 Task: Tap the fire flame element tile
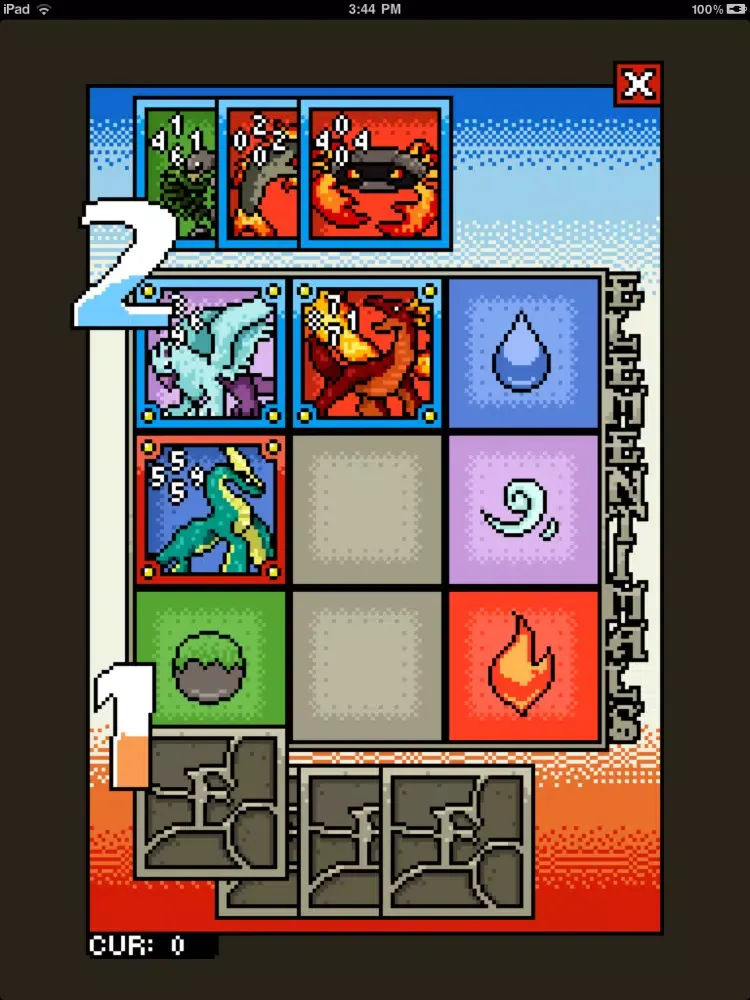click(x=523, y=665)
